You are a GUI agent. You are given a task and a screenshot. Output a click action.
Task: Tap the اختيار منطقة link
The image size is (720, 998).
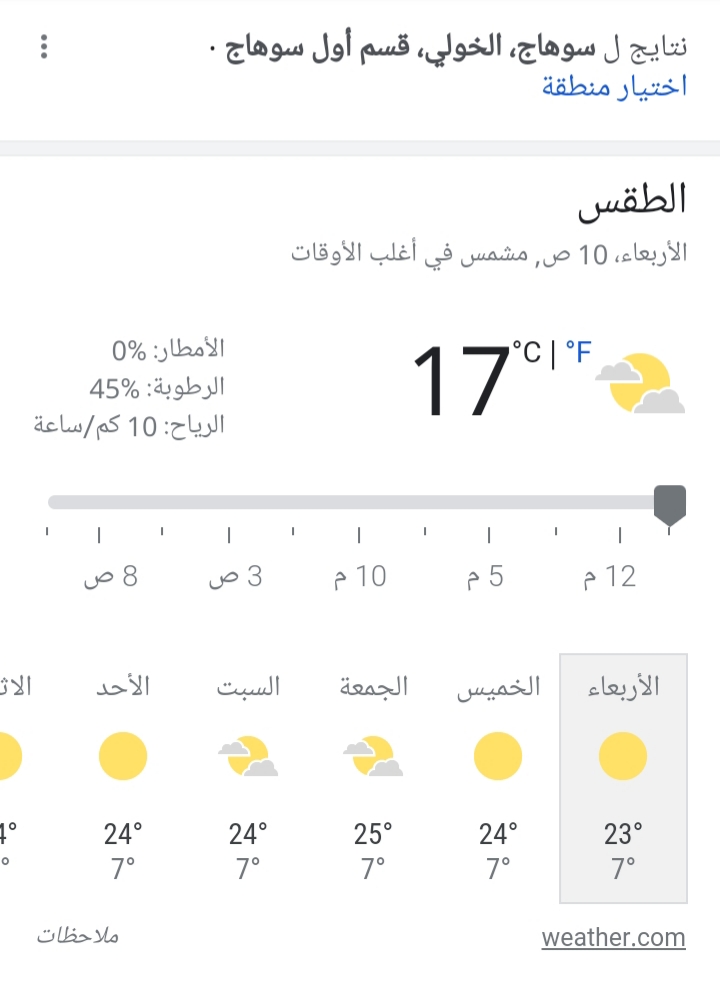tap(614, 86)
